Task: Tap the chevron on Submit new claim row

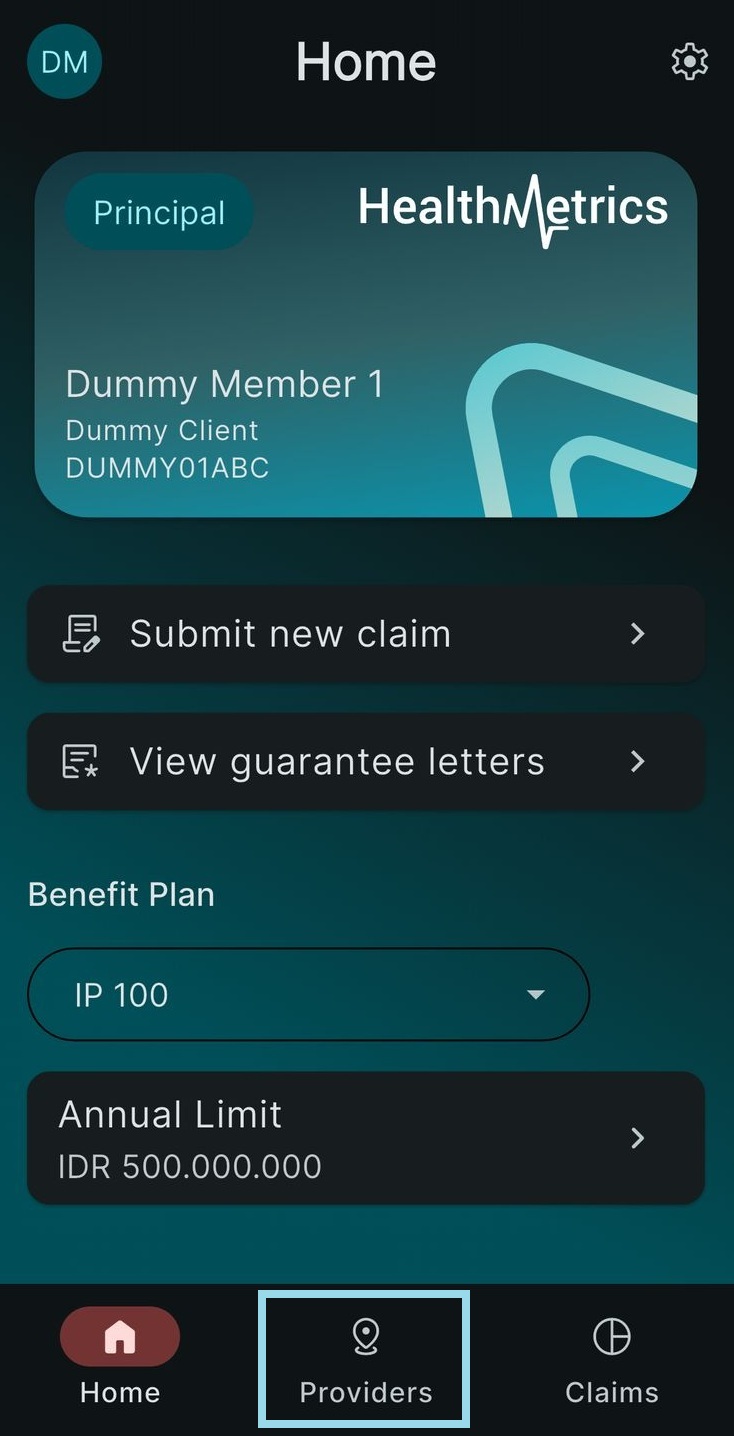Action: coord(638,634)
